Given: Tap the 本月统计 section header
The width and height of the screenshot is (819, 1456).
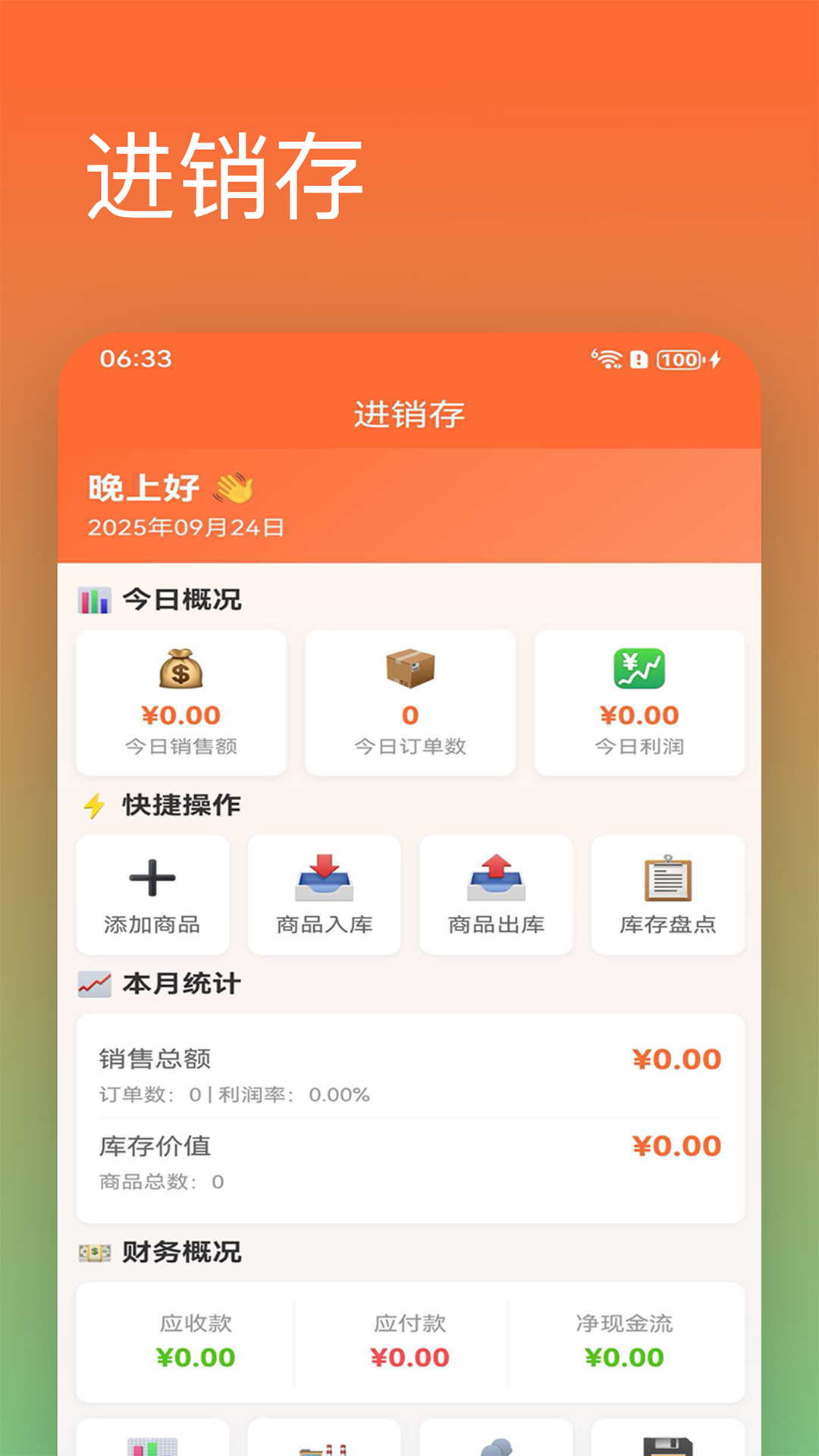Looking at the screenshot, I should (x=162, y=984).
